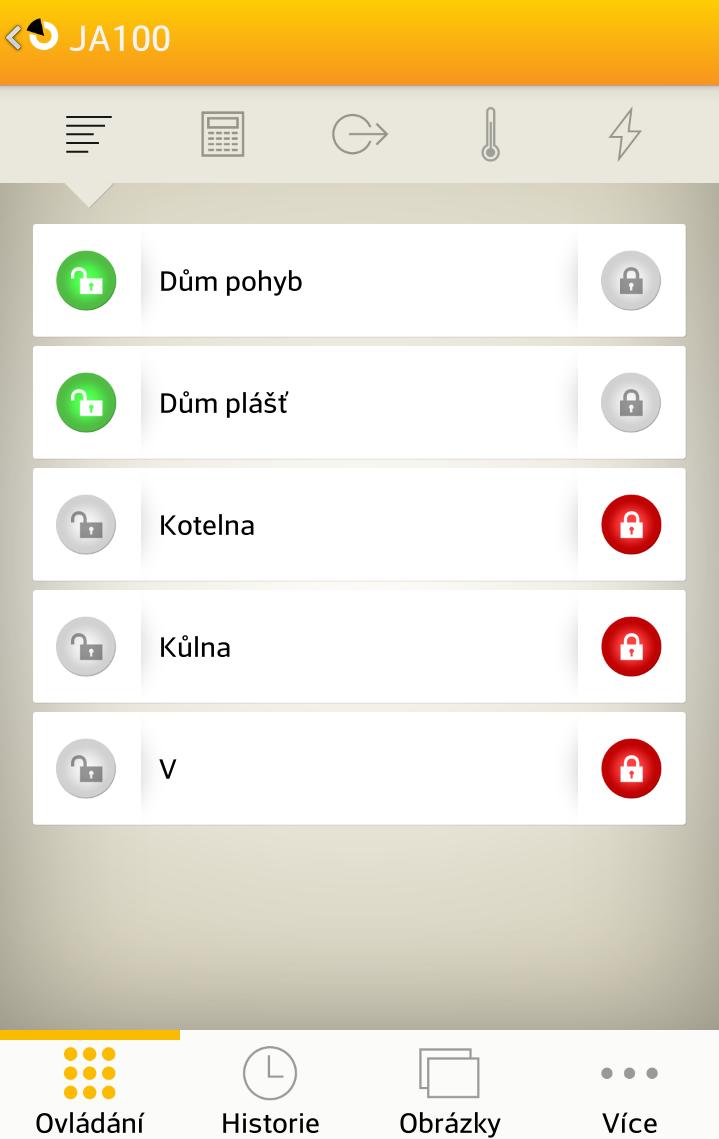Arm the Dům pohyb section
Viewport: 719px width, 1139px height.
point(630,281)
